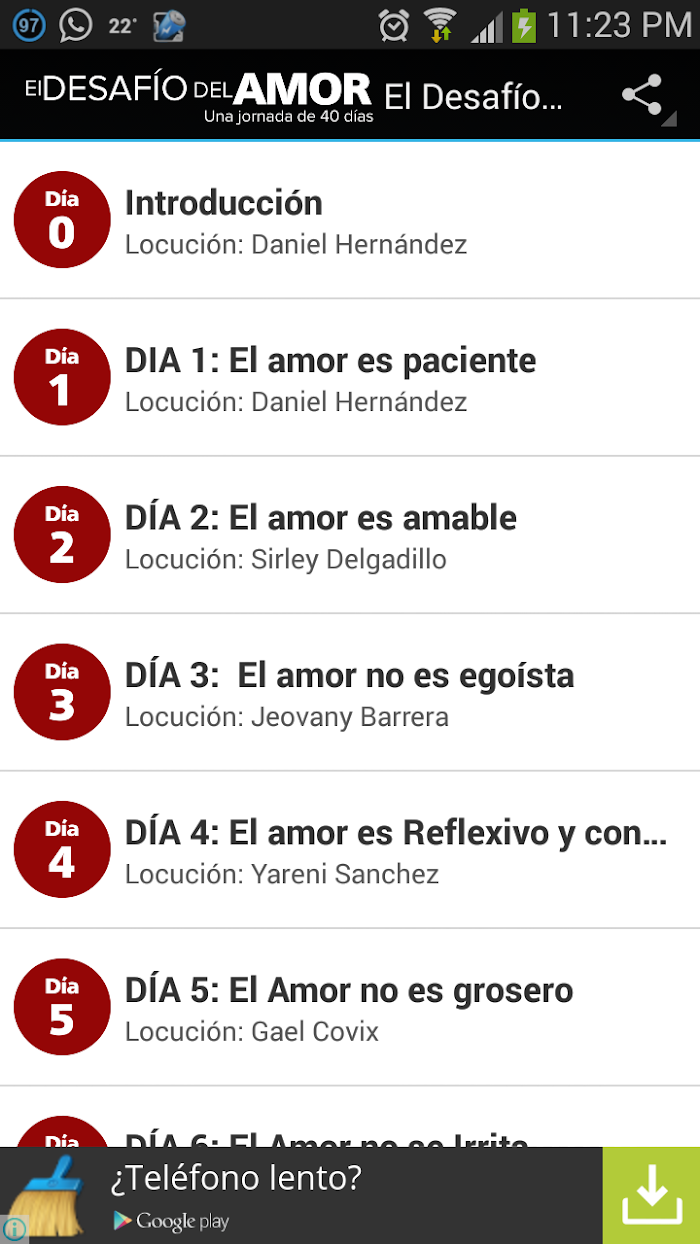Screen dimensions: 700x1244
Task: Share the app using the share icon
Action: click(x=642, y=95)
